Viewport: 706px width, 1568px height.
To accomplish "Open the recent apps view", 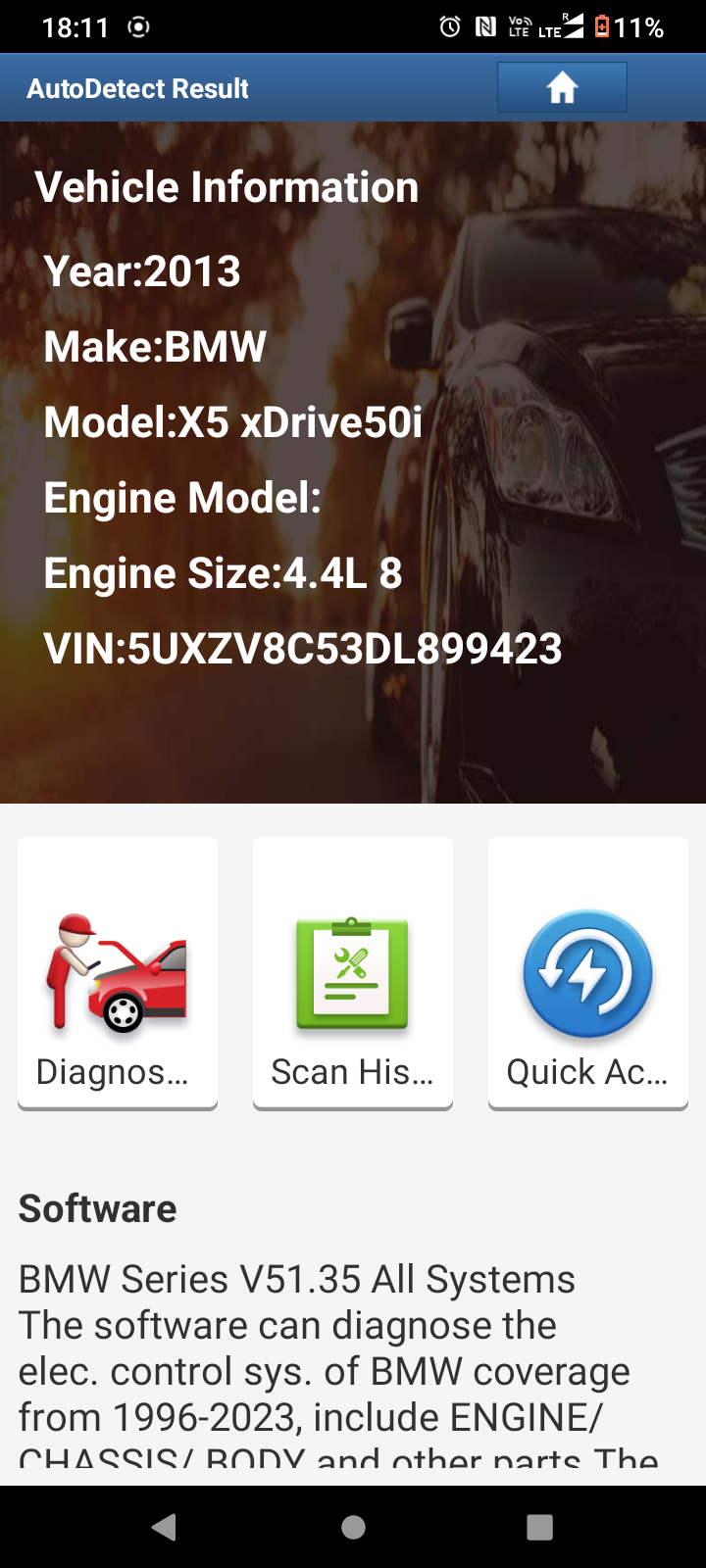I will coord(539,1527).
